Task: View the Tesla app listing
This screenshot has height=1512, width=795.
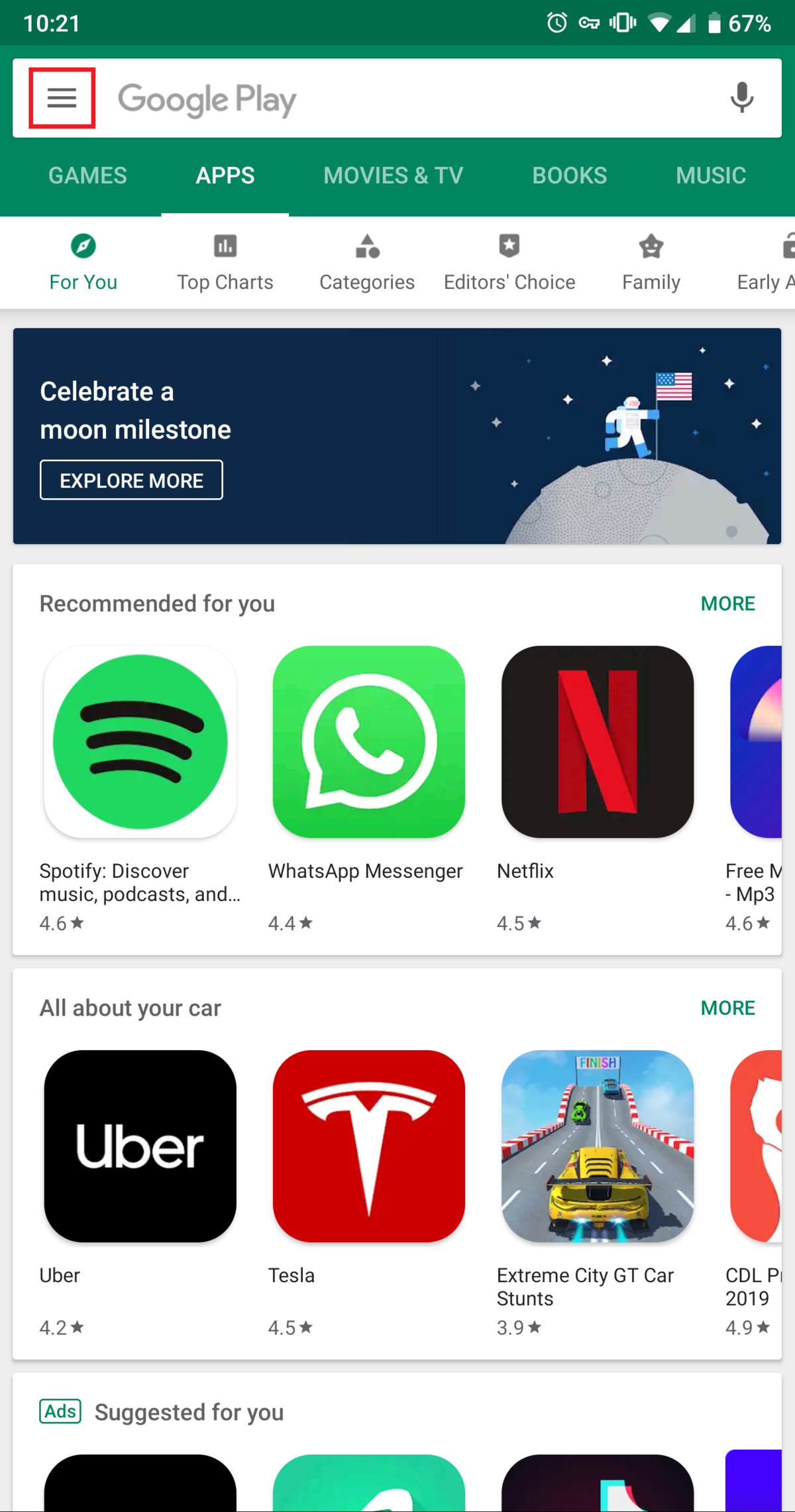Action: tap(368, 1146)
